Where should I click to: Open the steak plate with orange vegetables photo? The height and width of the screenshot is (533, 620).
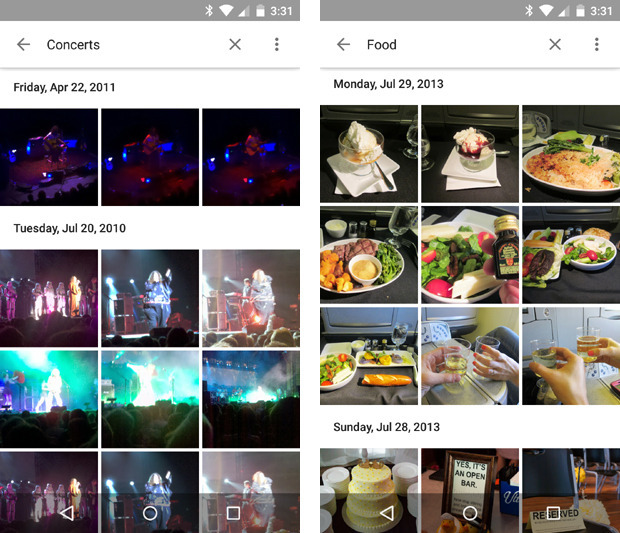tap(368, 255)
